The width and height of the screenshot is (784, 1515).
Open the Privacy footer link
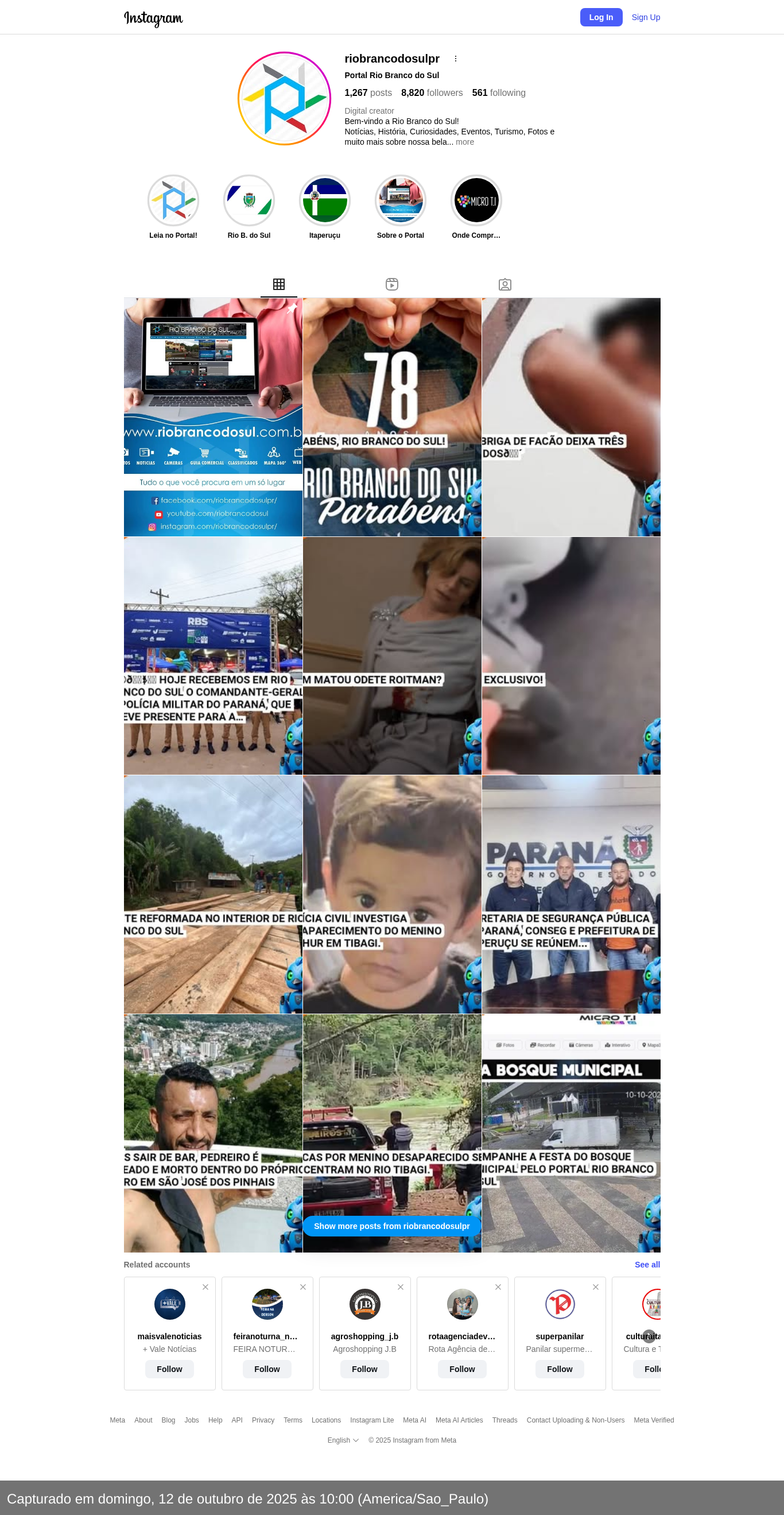point(263,1420)
